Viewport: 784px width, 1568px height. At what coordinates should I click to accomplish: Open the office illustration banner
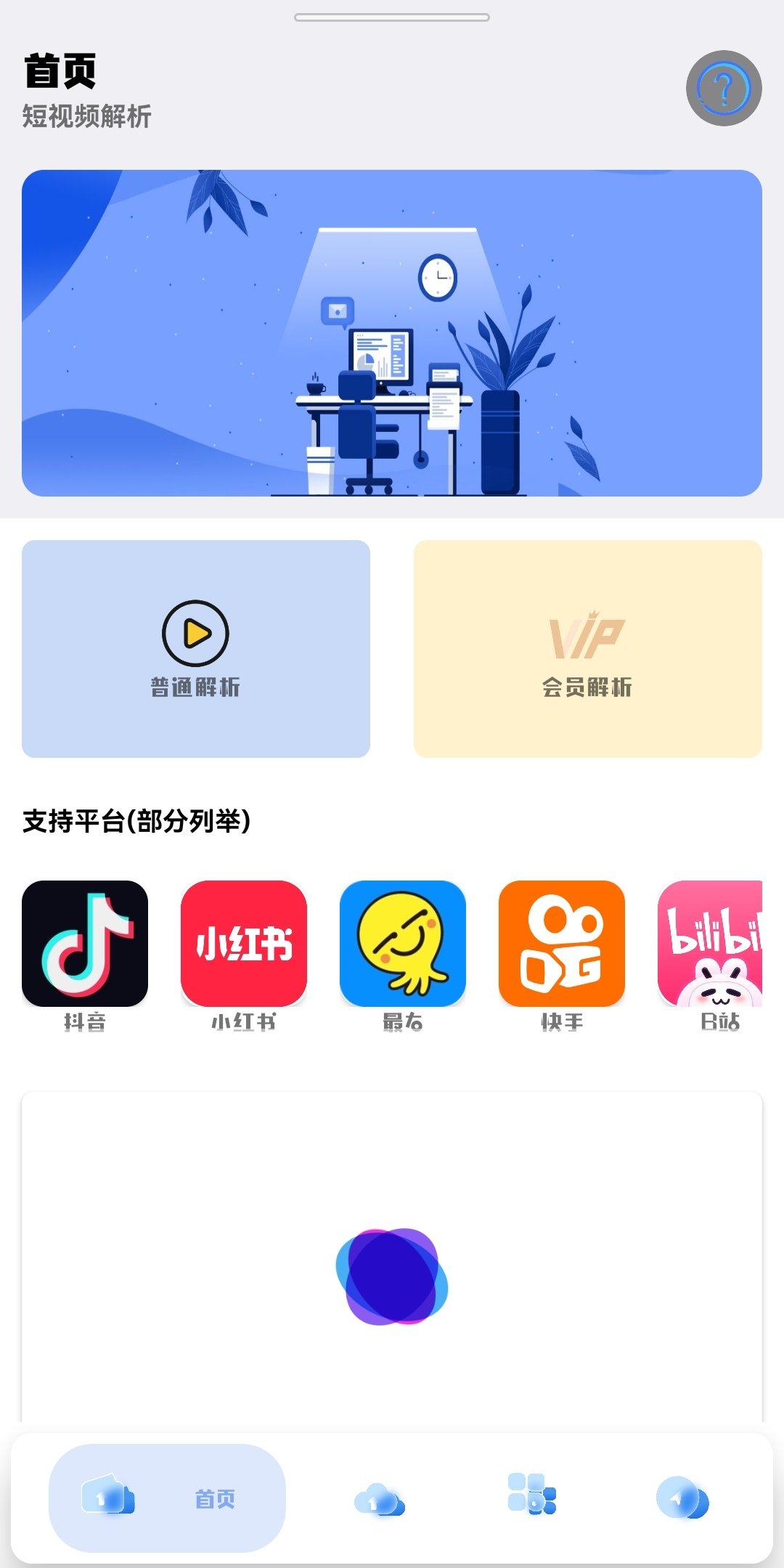click(392, 333)
